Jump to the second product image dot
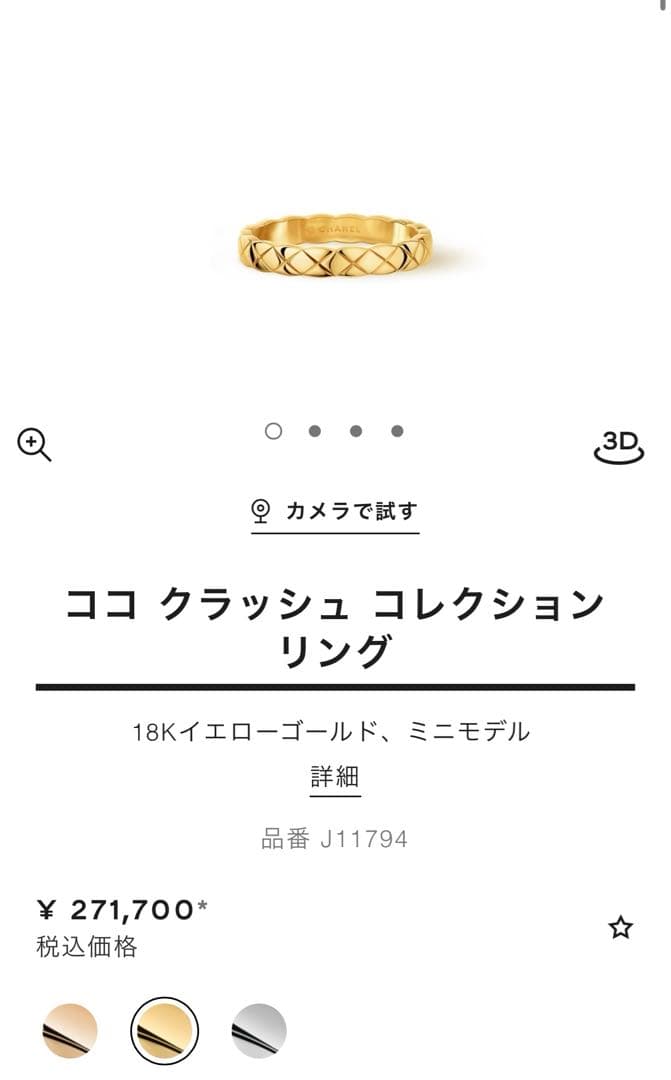 pyautogui.click(x=315, y=431)
